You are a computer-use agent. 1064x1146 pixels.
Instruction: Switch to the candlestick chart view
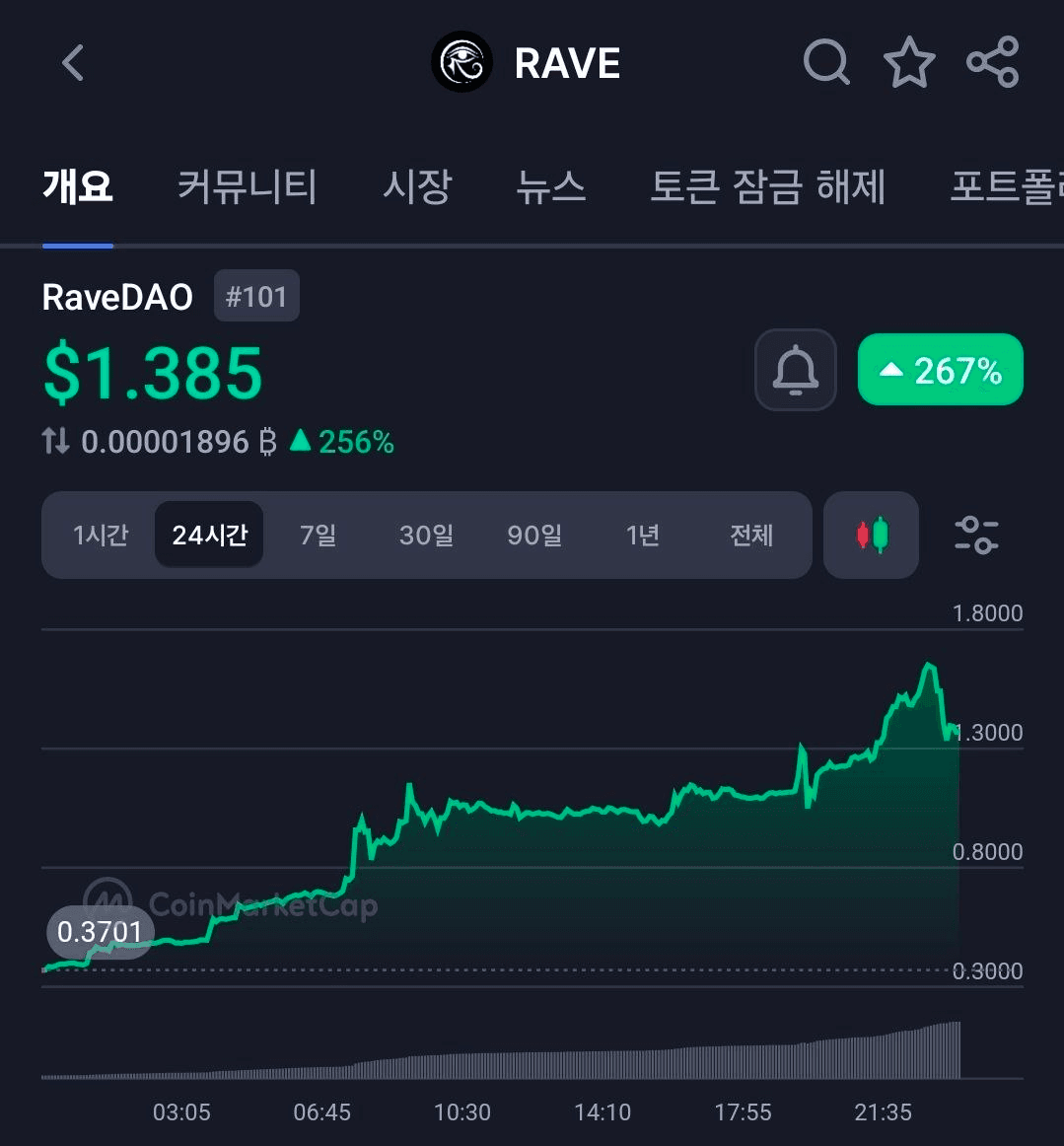click(871, 536)
